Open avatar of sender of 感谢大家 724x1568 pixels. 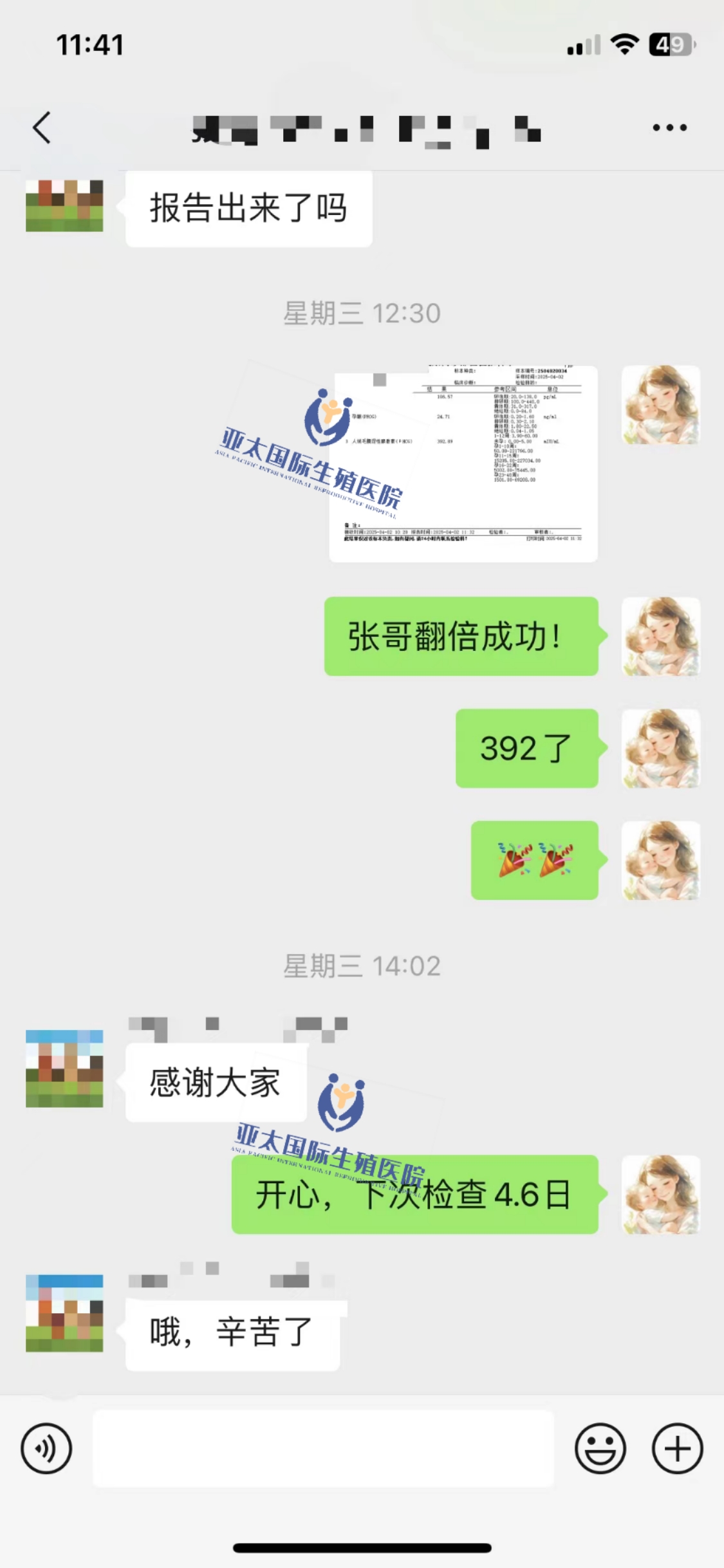pos(64,1069)
